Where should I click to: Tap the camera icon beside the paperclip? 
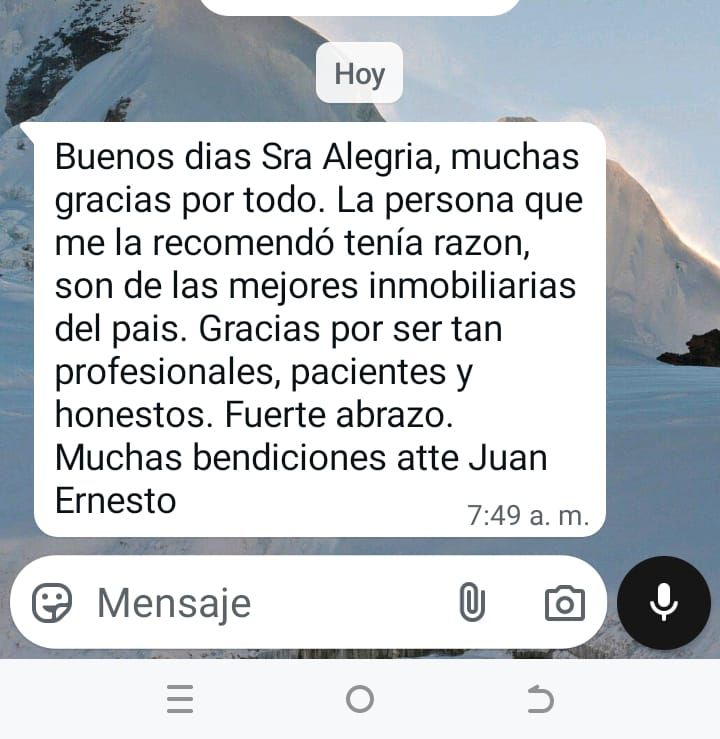point(565,603)
